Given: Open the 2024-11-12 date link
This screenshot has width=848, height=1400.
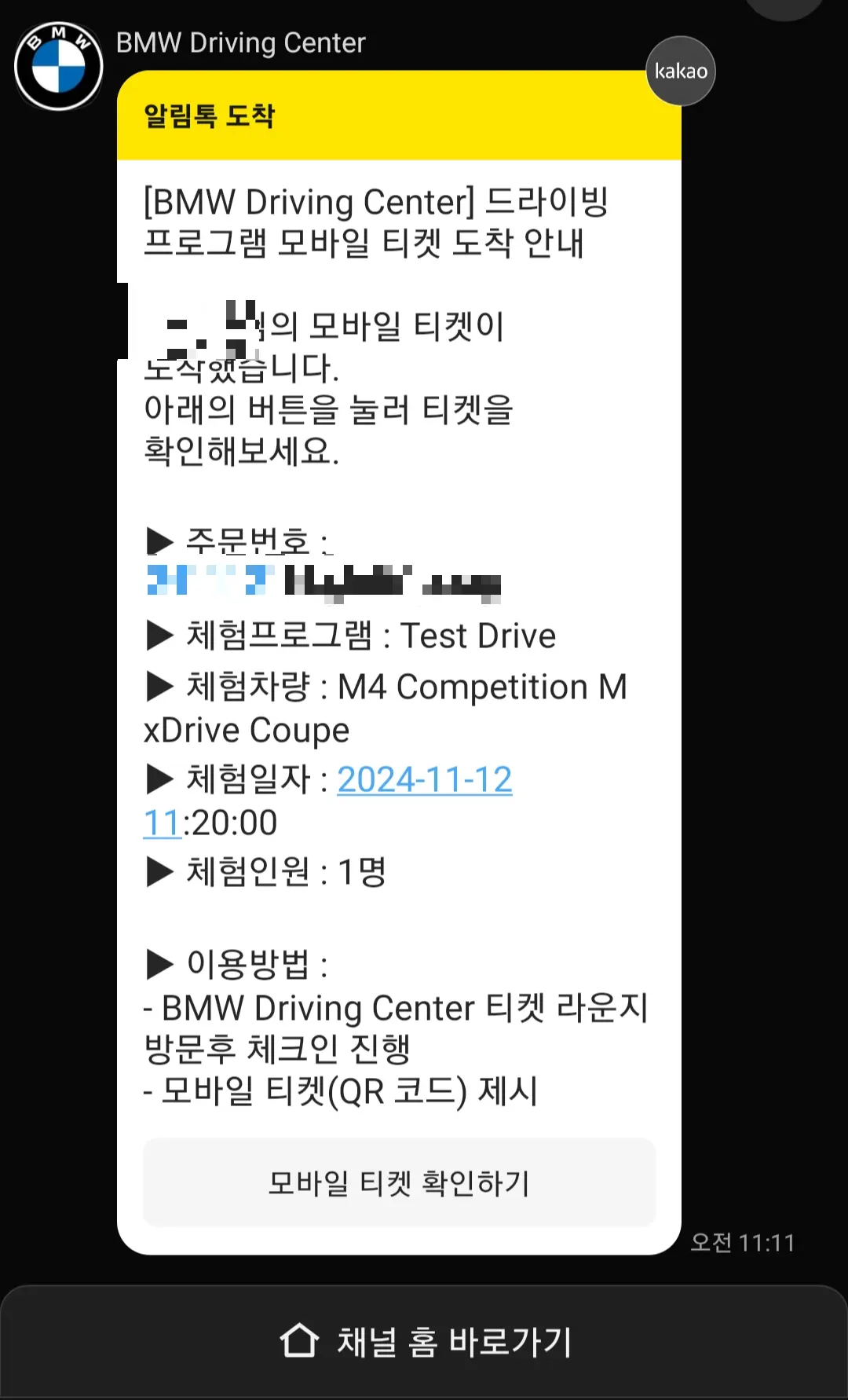Looking at the screenshot, I should (x=424, y=779).
